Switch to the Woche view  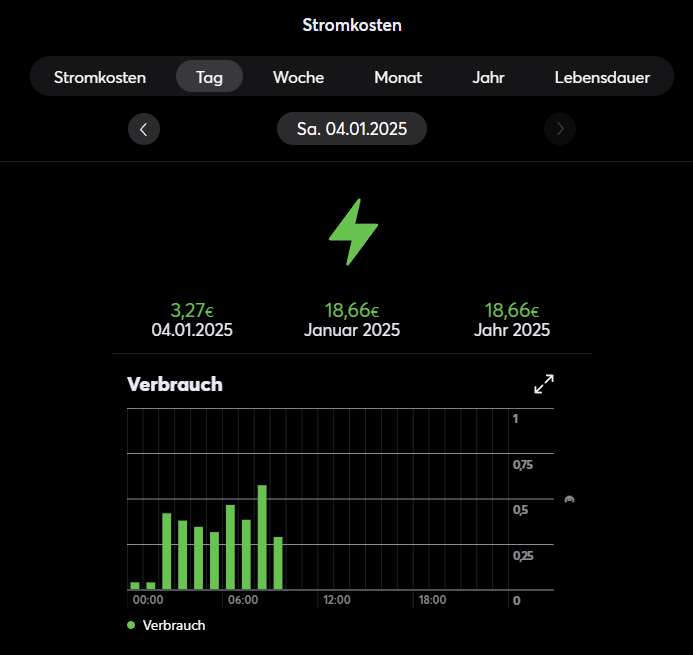[298, 77]
